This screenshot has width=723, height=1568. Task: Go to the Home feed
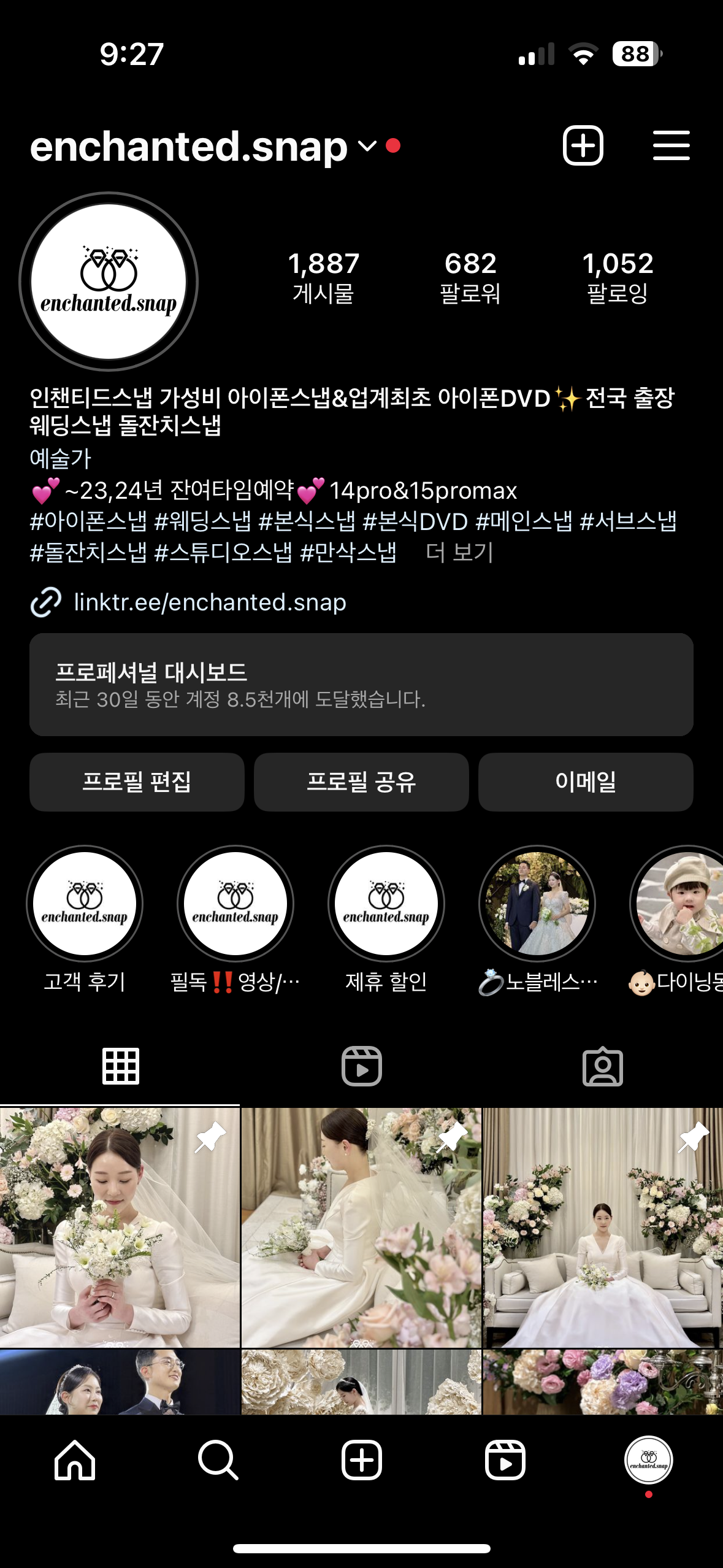[x=75, y=1460]
